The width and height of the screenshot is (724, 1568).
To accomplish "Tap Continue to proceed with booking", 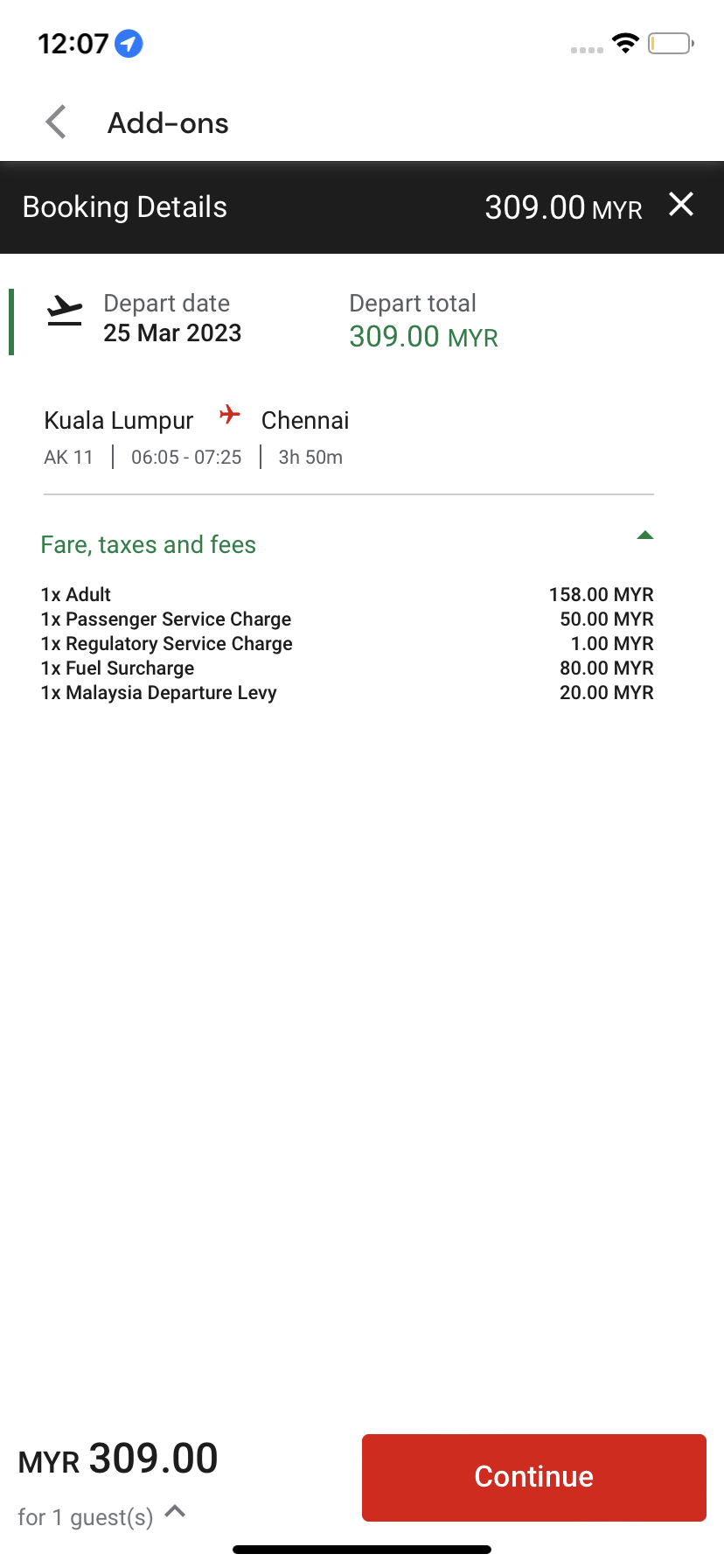I will pyautogui.click(x=533, y=1477).
